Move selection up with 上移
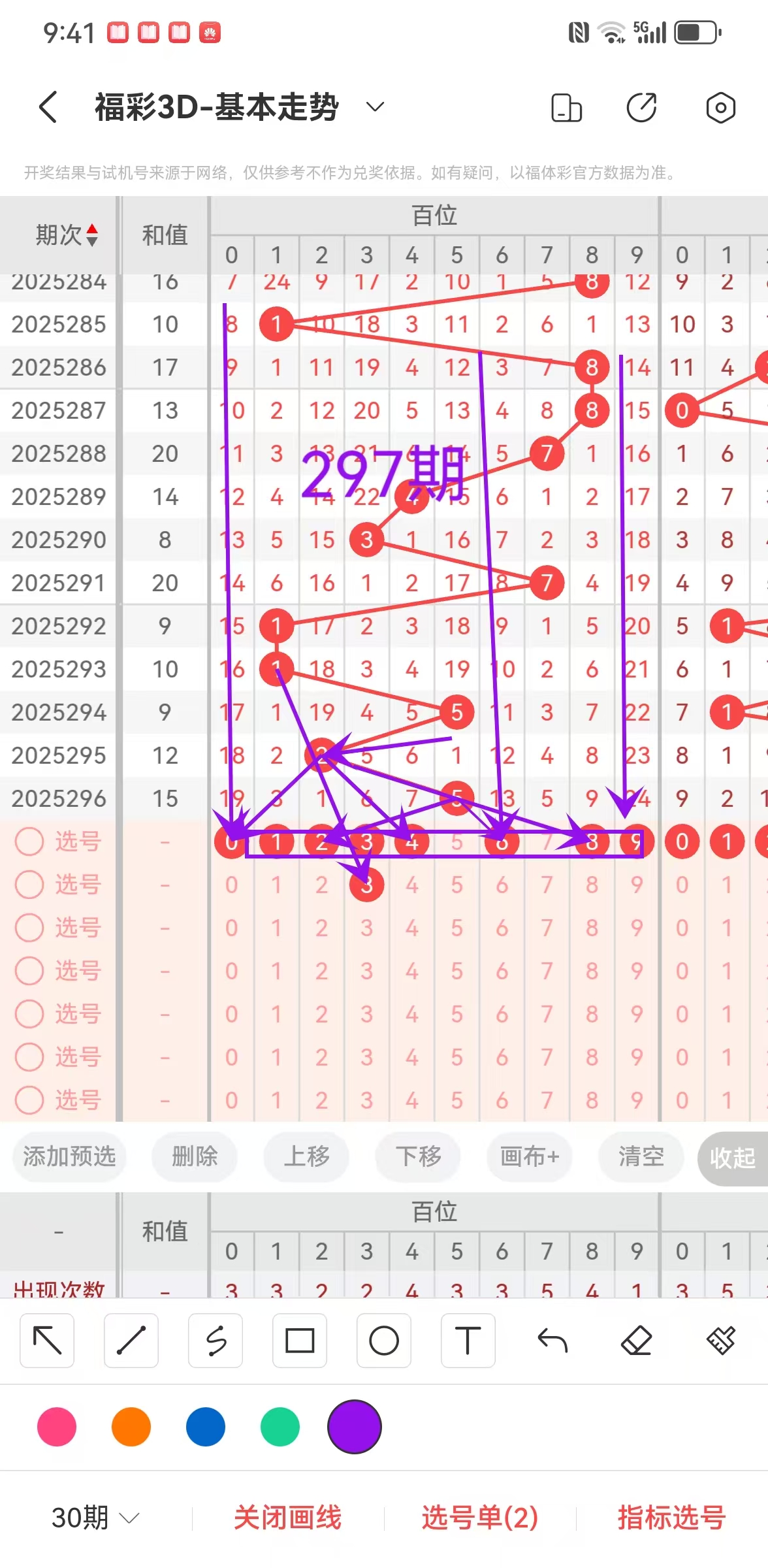768x1568 pixels. (x=306, y=1157)
